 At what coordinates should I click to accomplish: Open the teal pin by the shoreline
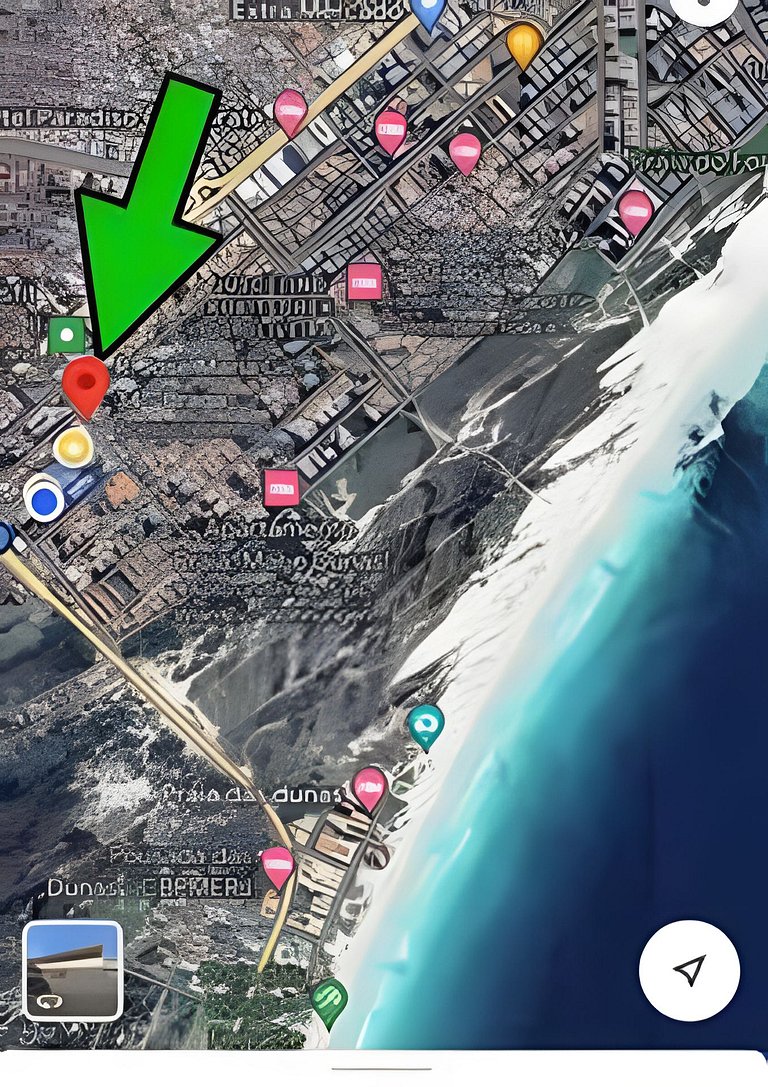click(425, 724)
